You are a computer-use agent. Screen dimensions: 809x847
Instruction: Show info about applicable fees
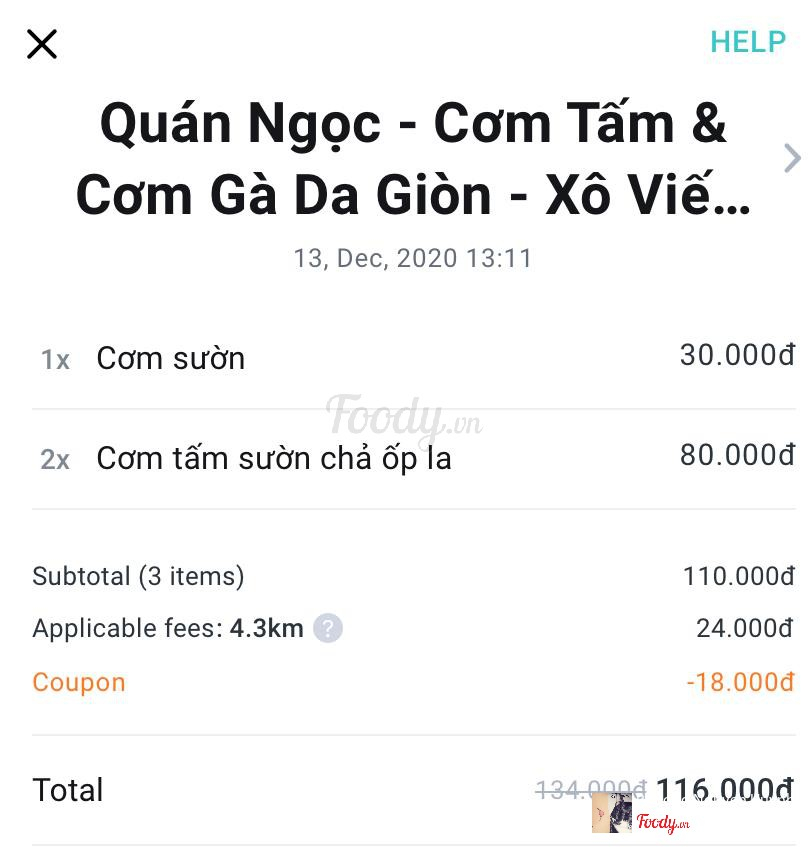tap(328, 628)
